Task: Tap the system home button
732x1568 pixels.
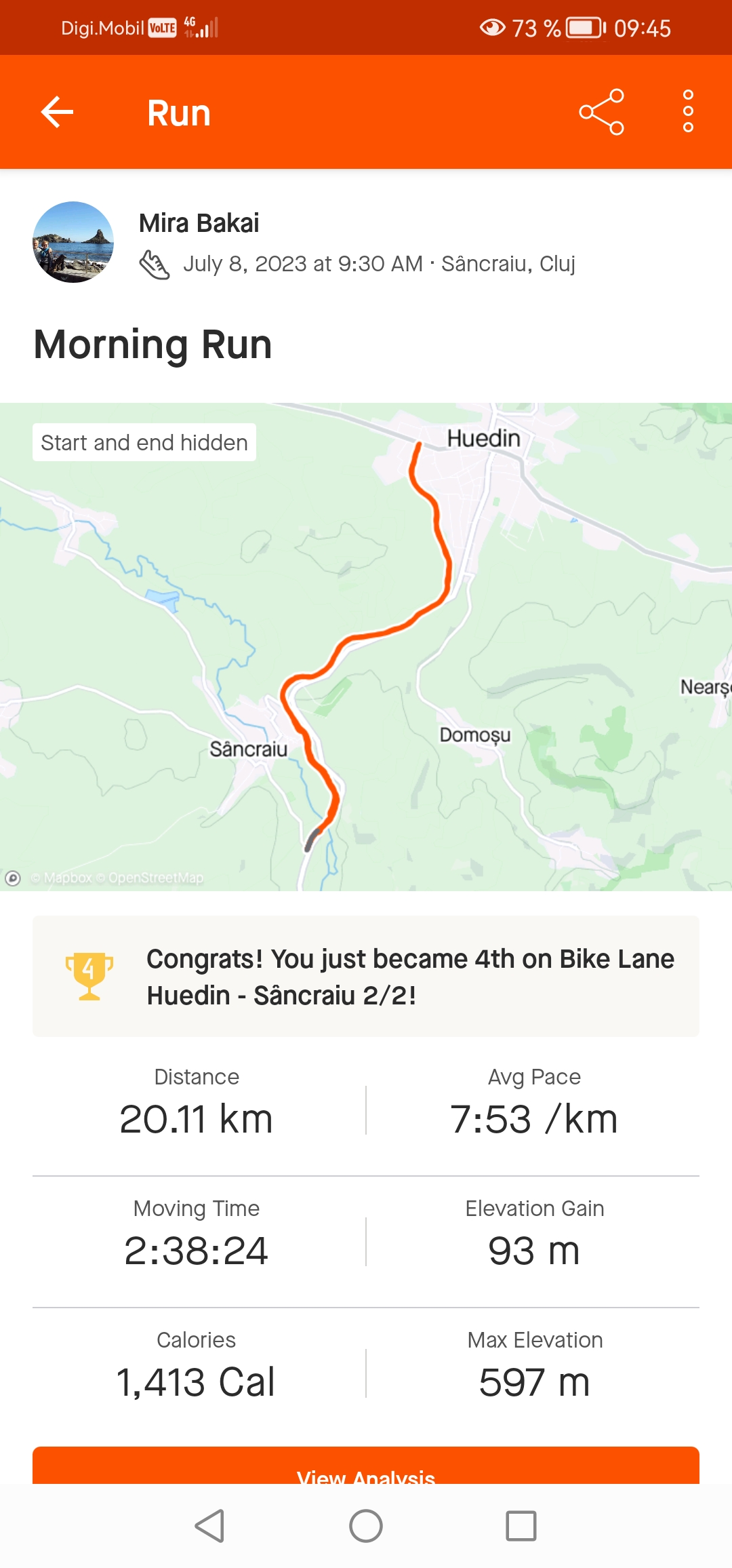Action: (366, 1526)
